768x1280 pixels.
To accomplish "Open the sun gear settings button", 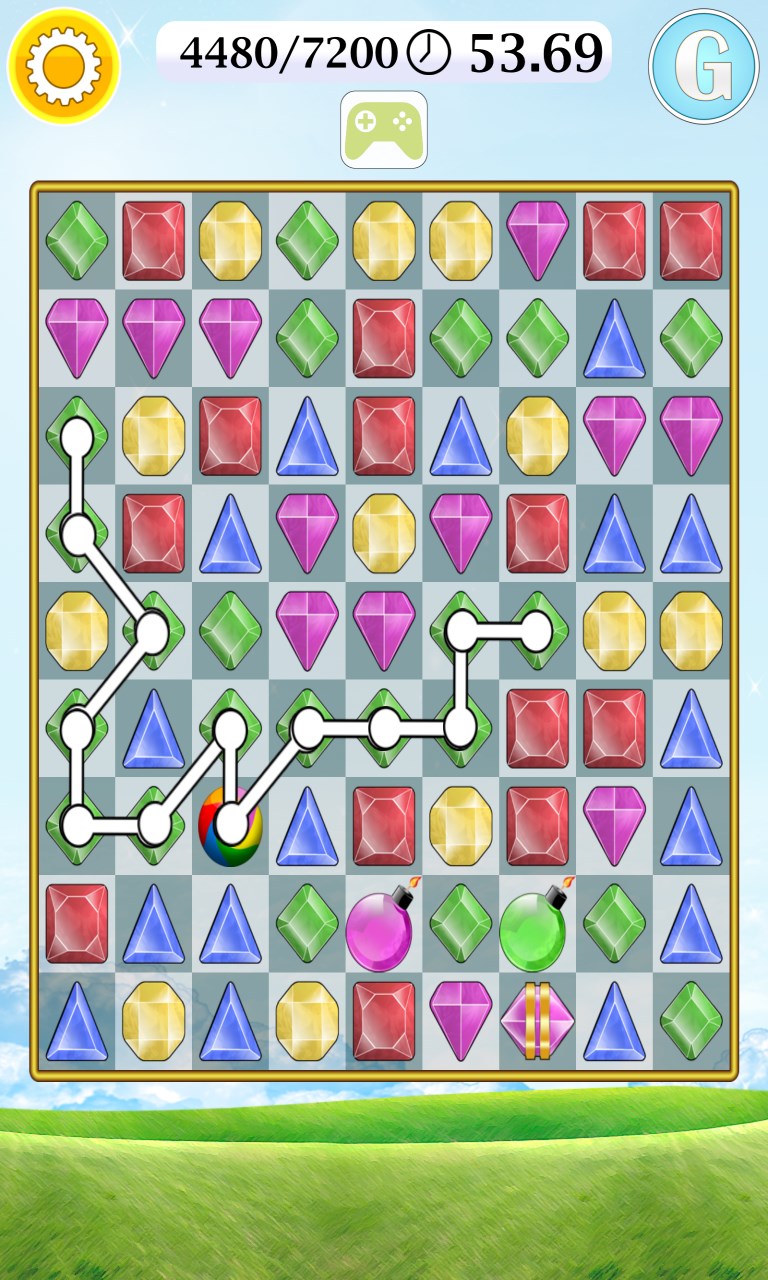I will tap(64, 66).
